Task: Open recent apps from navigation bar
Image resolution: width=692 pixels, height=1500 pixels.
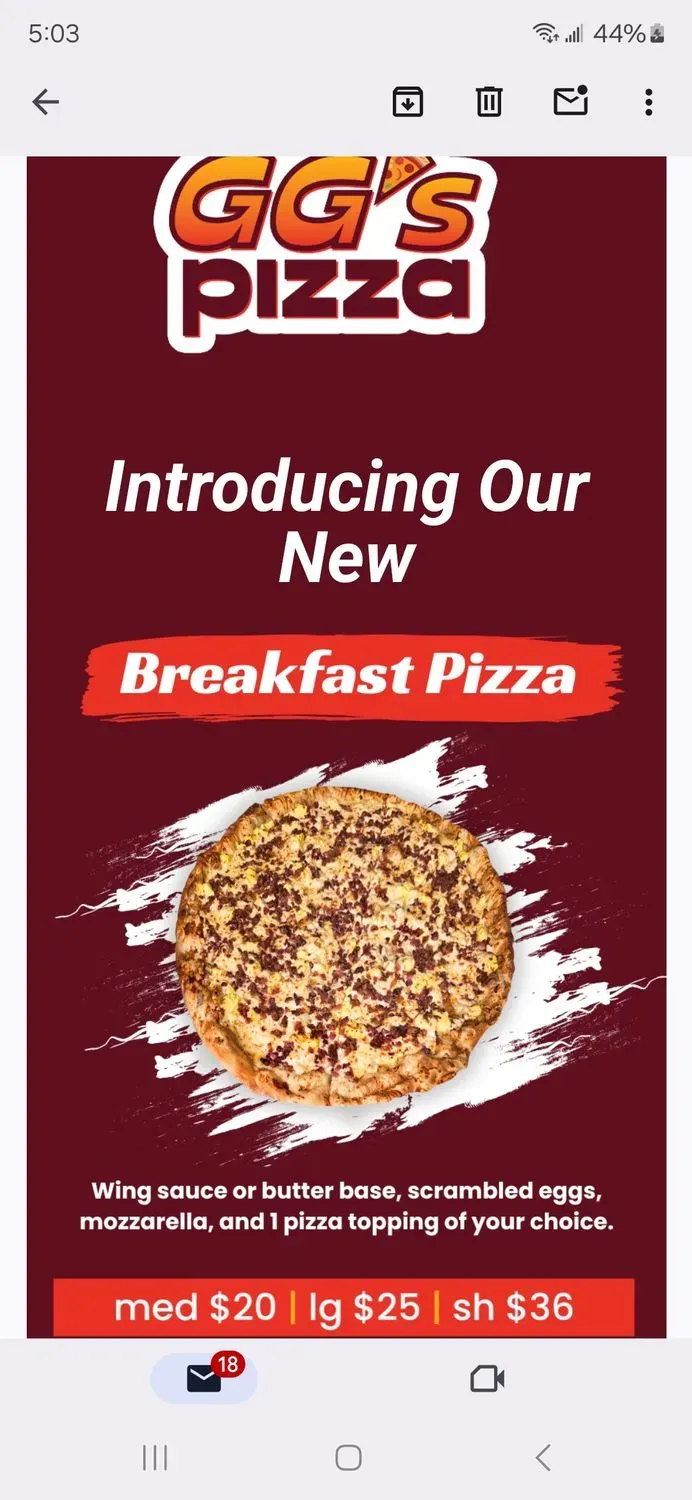Action: click(x=155, y=1457)
